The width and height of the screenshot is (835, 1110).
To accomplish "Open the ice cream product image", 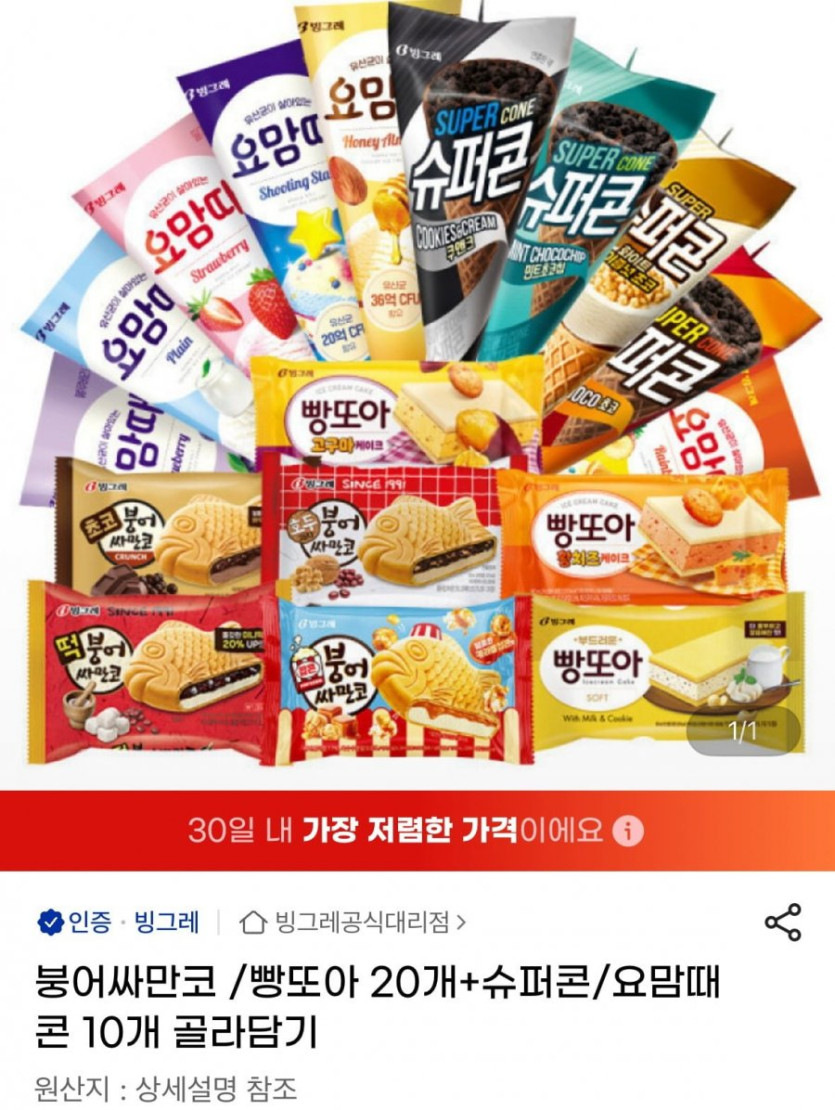I will pyautogui.click(x=417, y=390).
